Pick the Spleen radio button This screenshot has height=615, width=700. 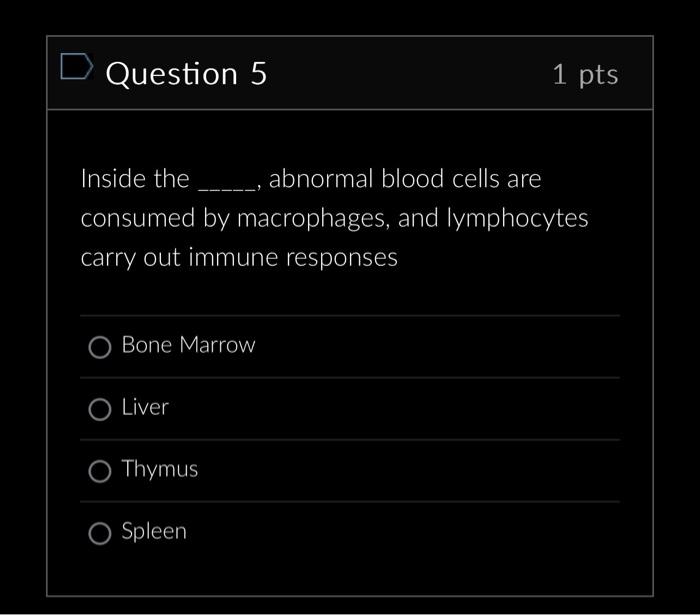click(99, 533)
